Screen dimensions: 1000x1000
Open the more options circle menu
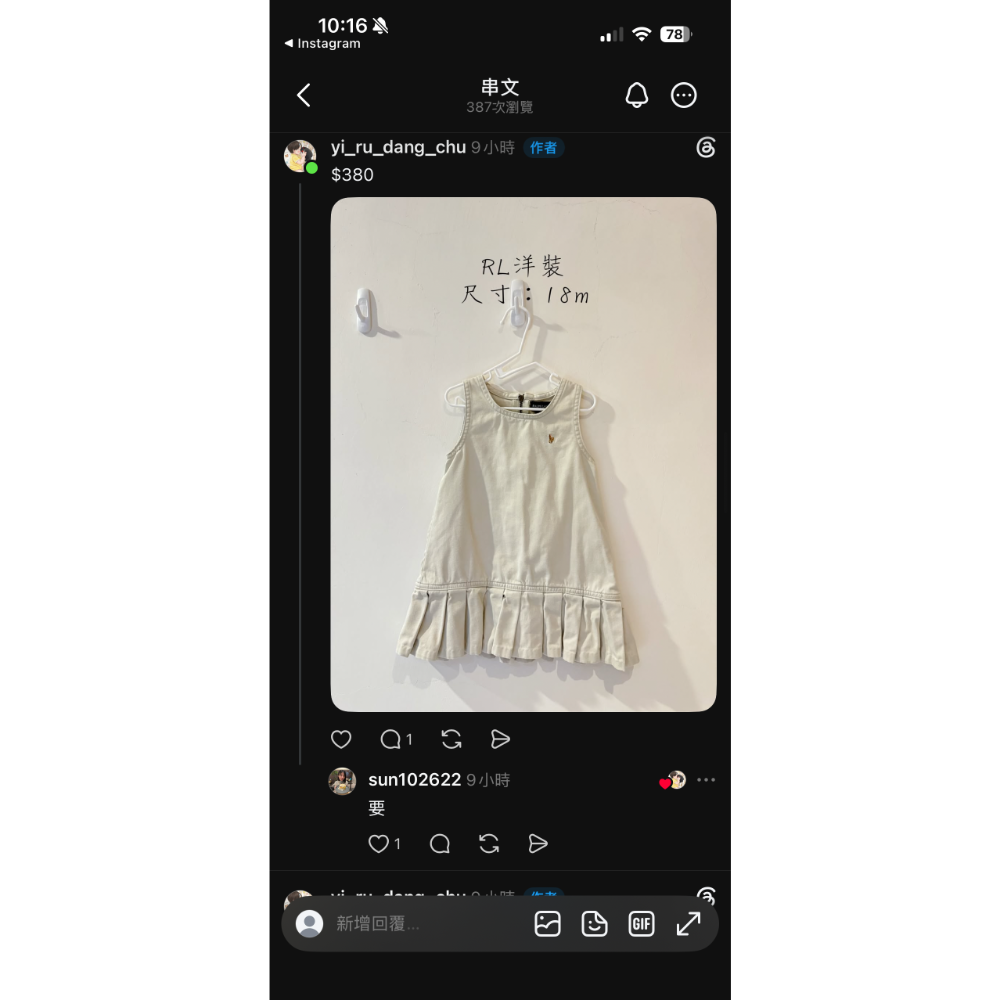pos(684,95)
